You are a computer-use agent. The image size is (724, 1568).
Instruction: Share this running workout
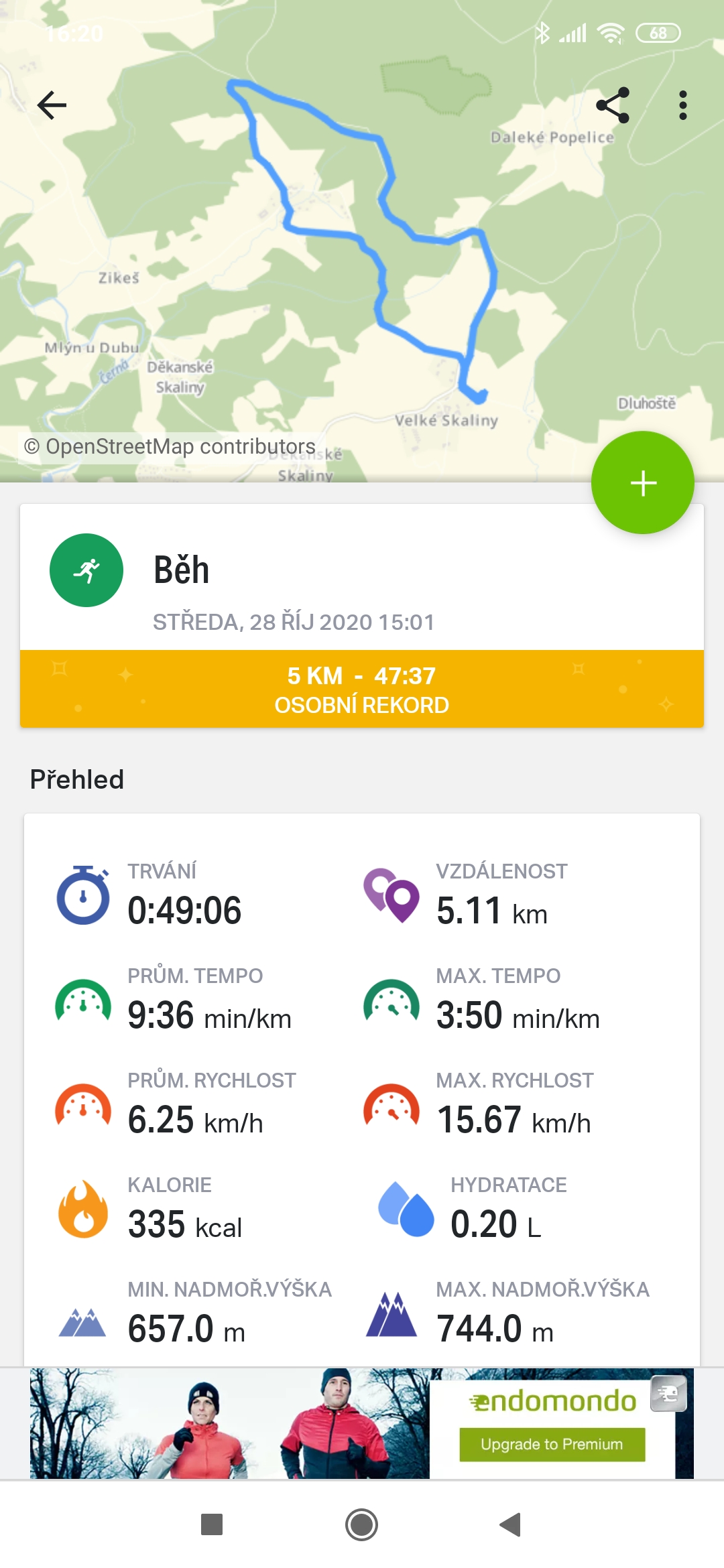pos(613,105)
